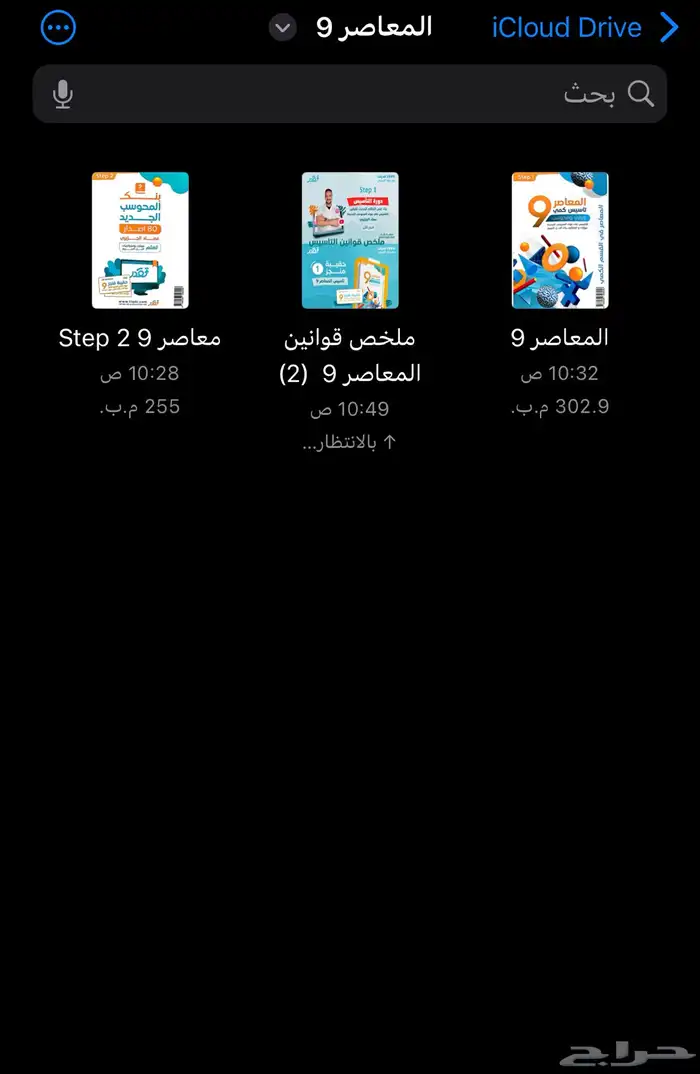
Task: Open ملخص قوانين المعاصر 9 (2) file
Action: coord(350,241)
